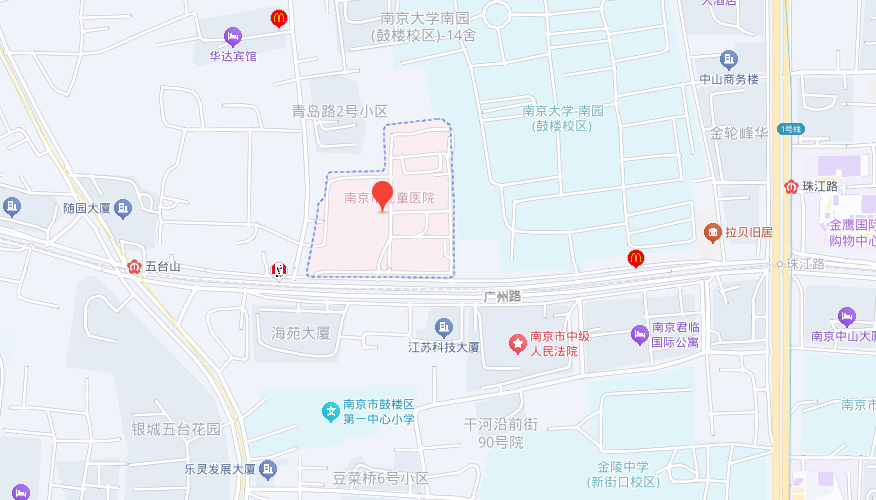Select the 南京君临国际公寓 marker

coord(640,334)
